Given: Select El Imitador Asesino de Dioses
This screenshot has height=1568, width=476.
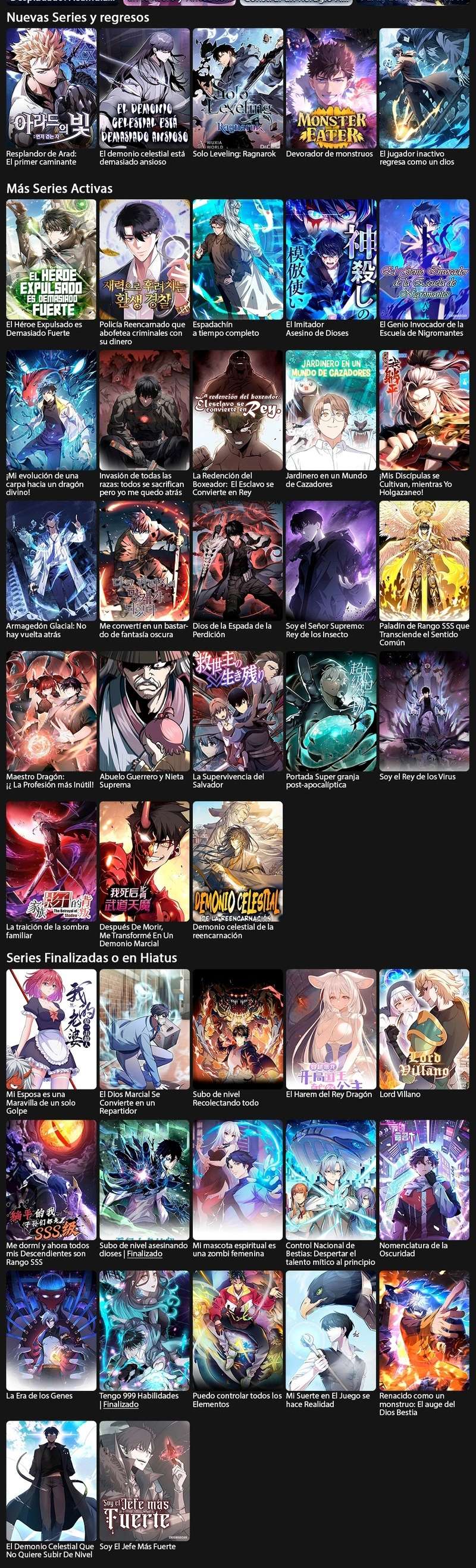Looking at the screenshot, I should pos(331,259).
